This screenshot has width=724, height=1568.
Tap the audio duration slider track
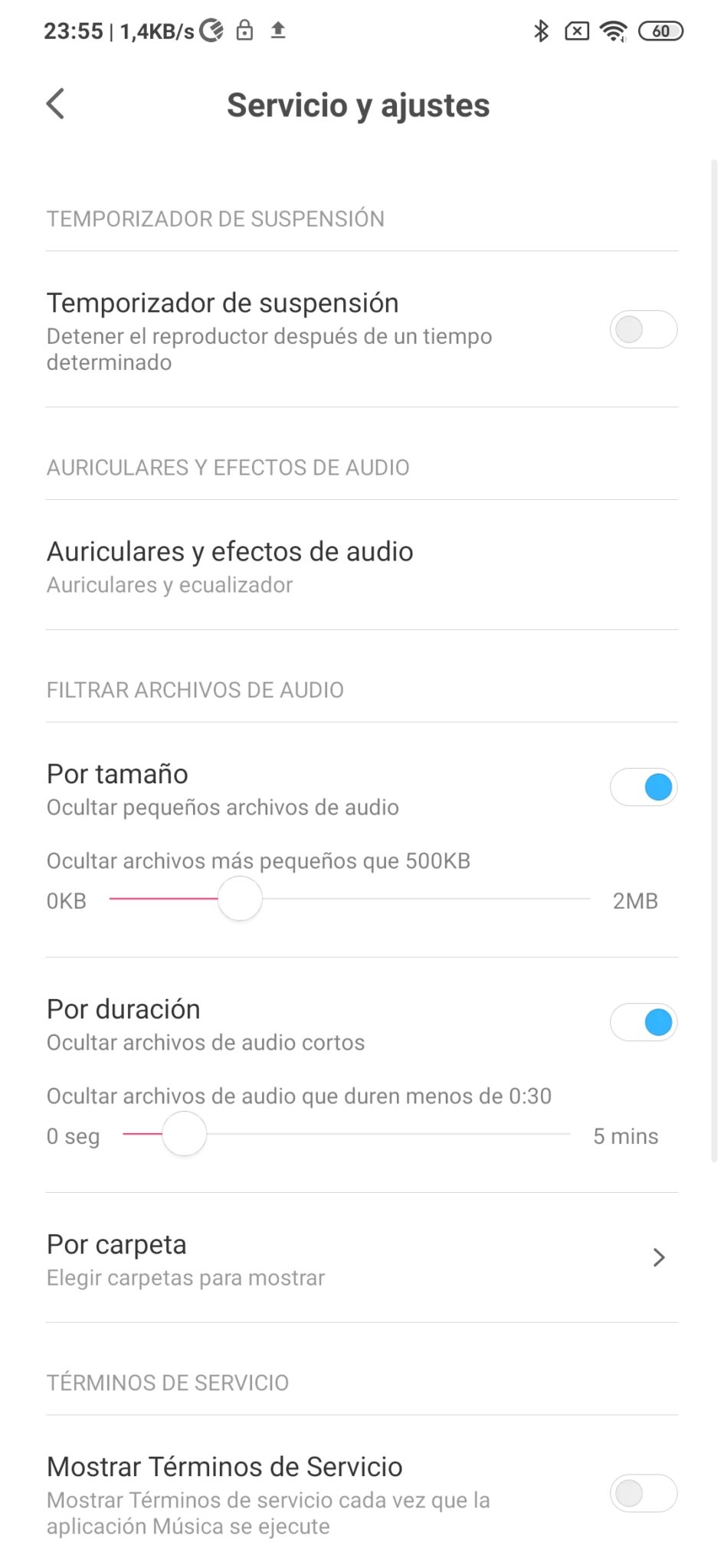coord(346,1134)
